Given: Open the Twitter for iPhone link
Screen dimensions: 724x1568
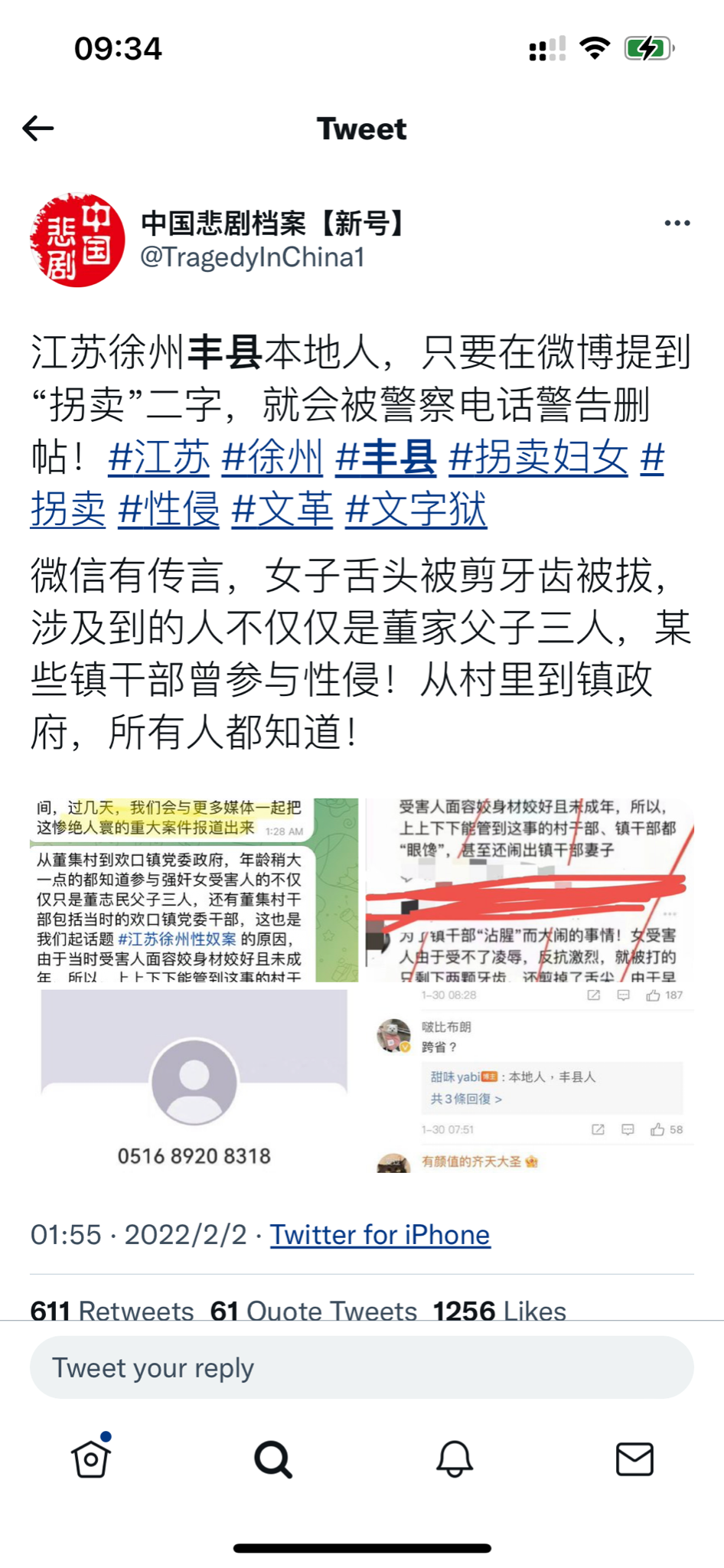Looking at the screenshot, I should pyautogui.click(x=380, y=1235).
